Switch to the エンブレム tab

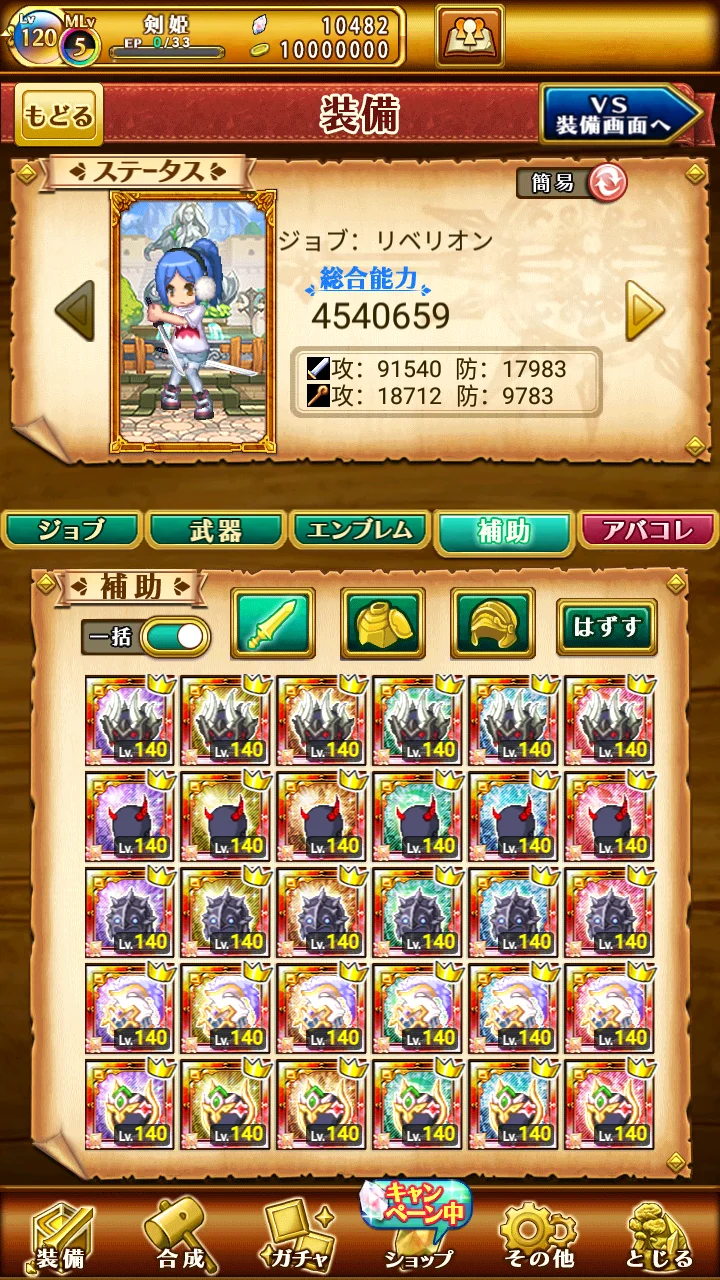pyautogui.click(x=360, y=530)
